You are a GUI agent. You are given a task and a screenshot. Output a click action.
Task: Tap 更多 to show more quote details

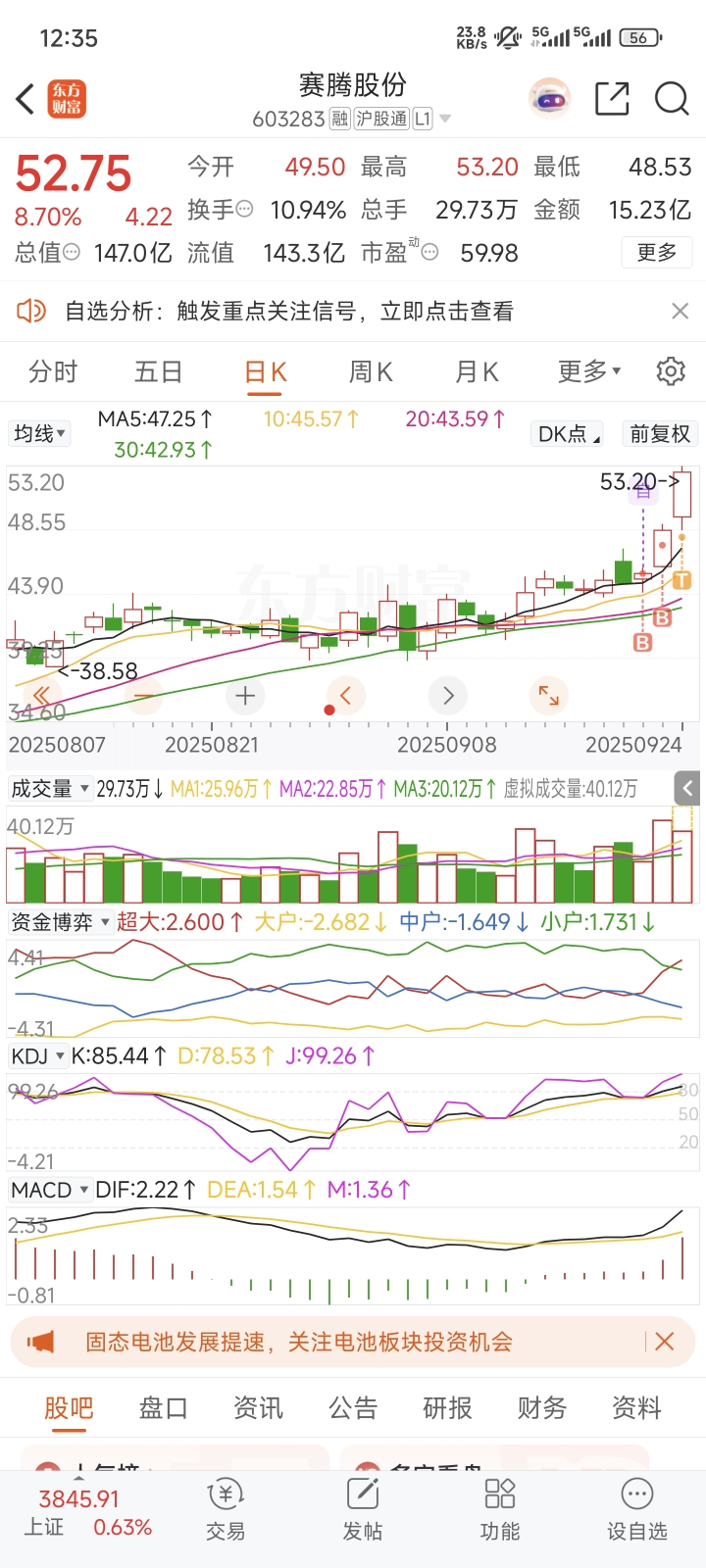tap(656, 253)
